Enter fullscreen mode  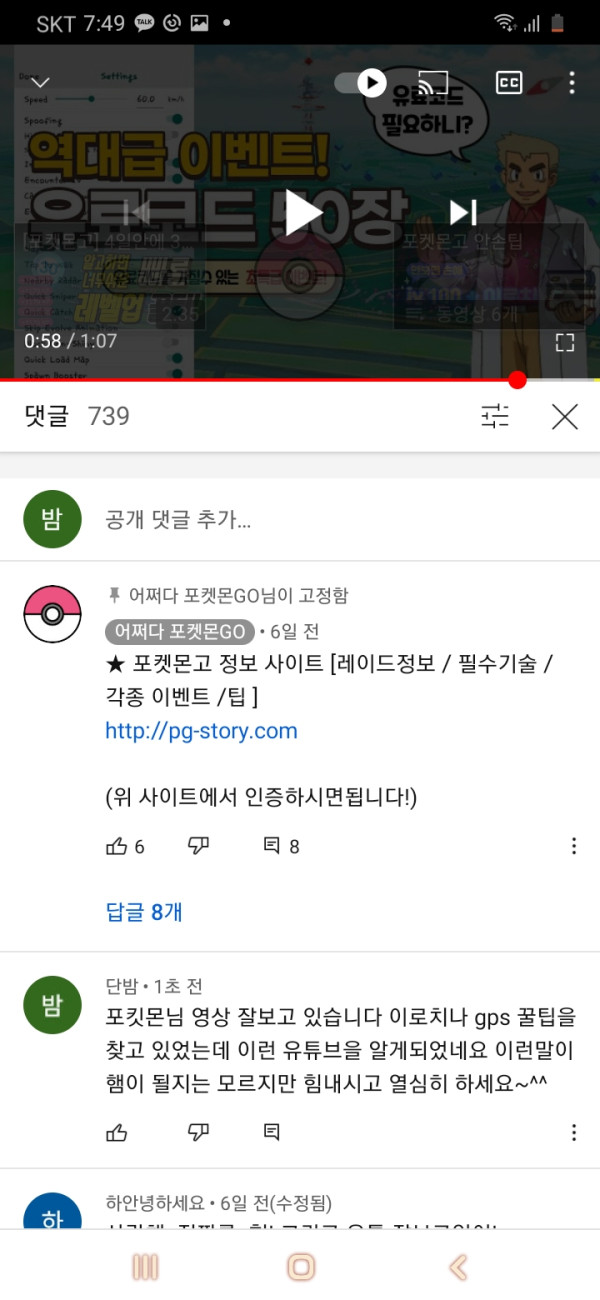(565, 343)
